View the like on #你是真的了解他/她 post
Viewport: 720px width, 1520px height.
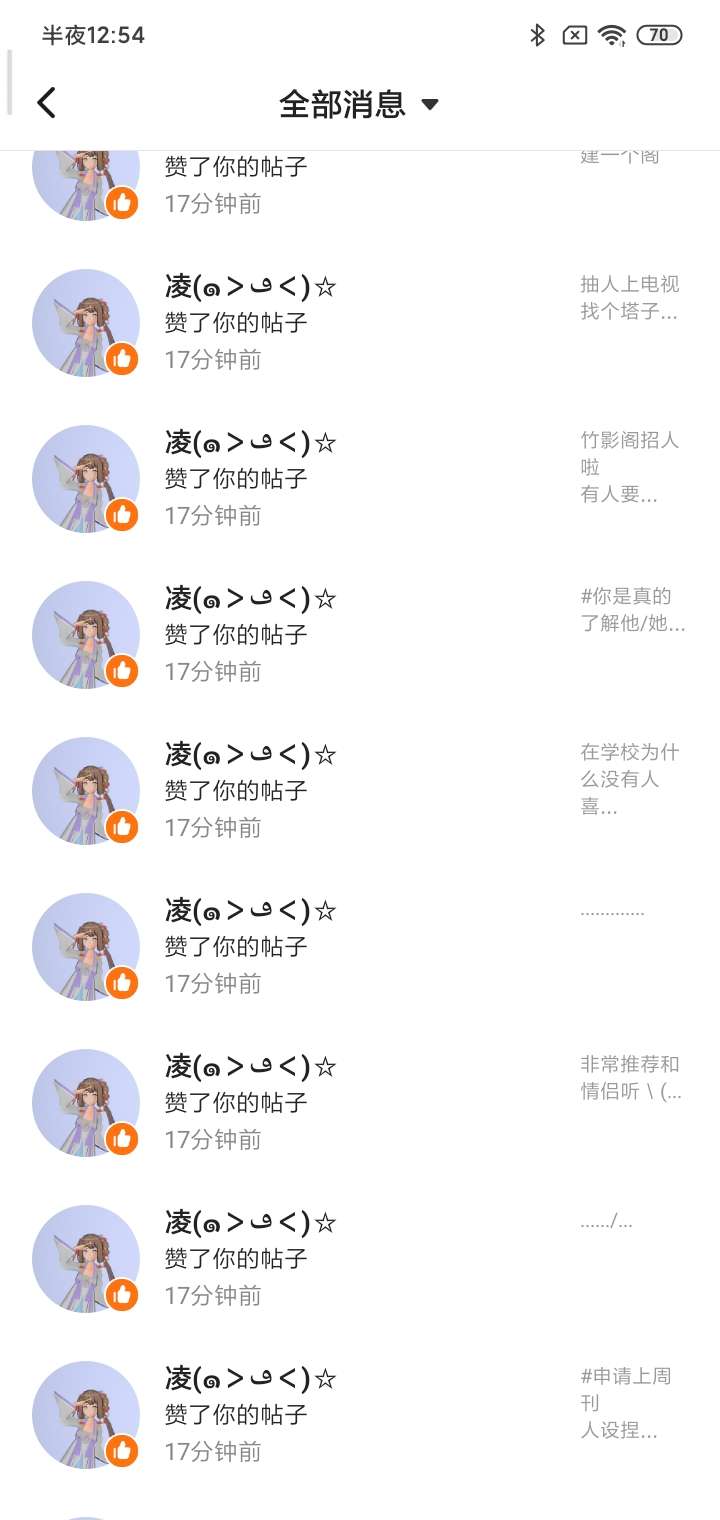tap(360, 634)
